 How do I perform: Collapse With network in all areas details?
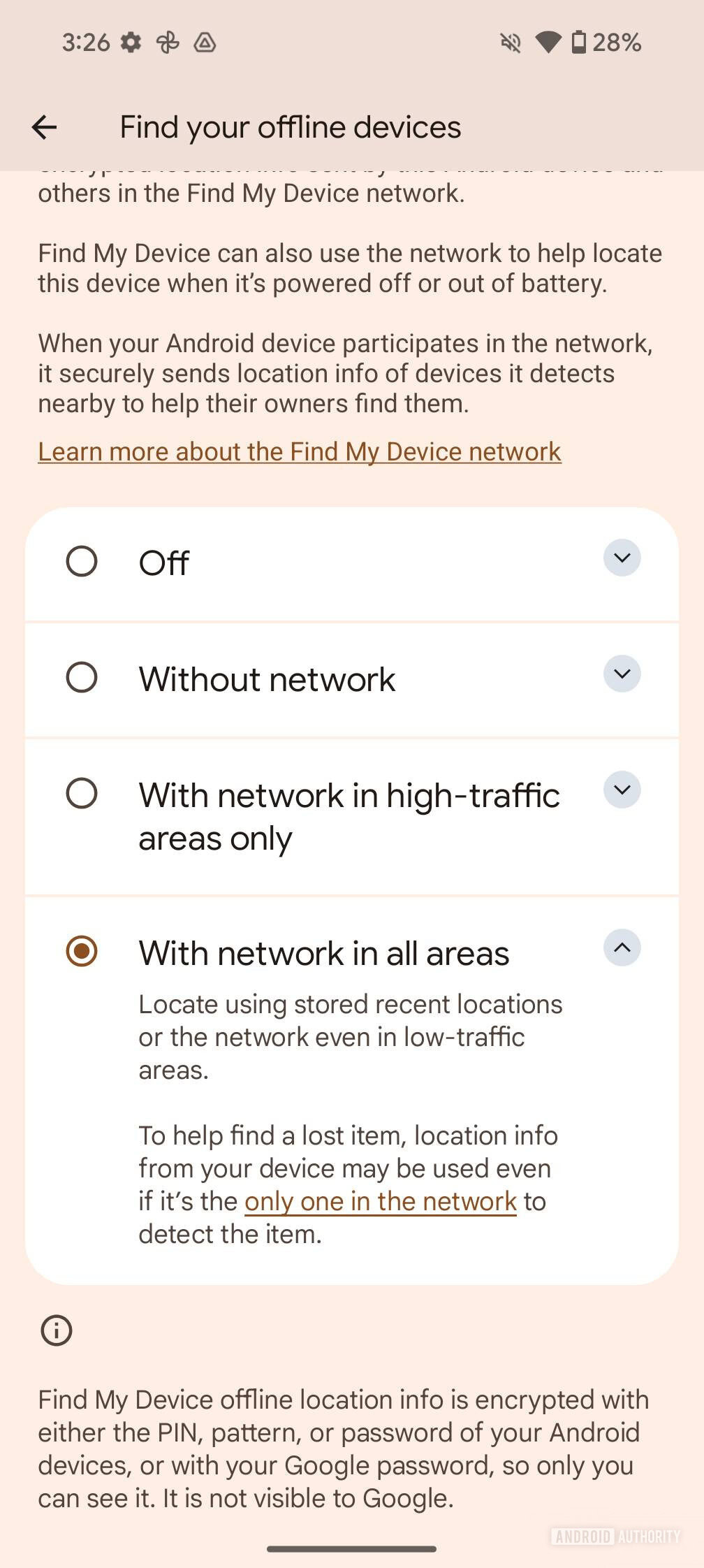[622, 948]
